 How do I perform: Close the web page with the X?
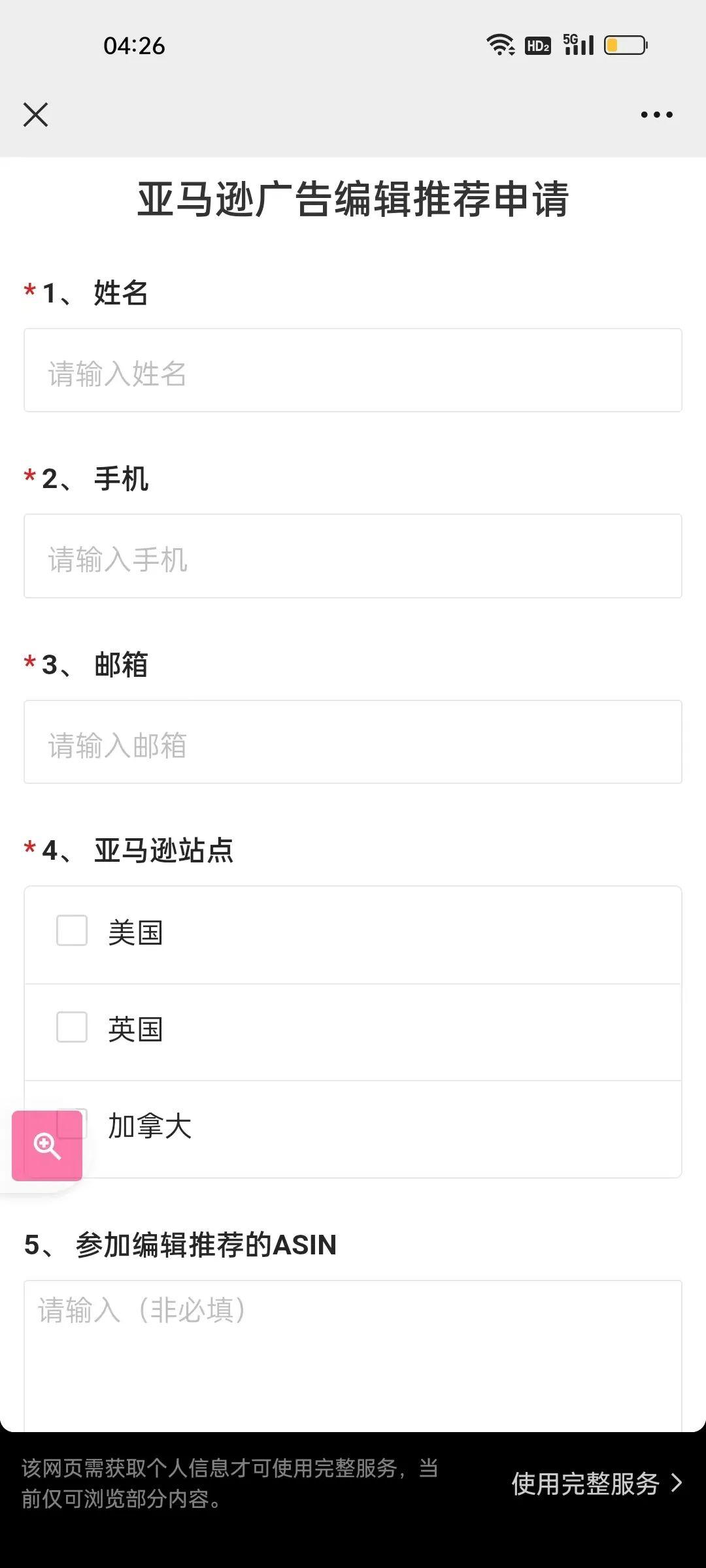pos(36,115)
